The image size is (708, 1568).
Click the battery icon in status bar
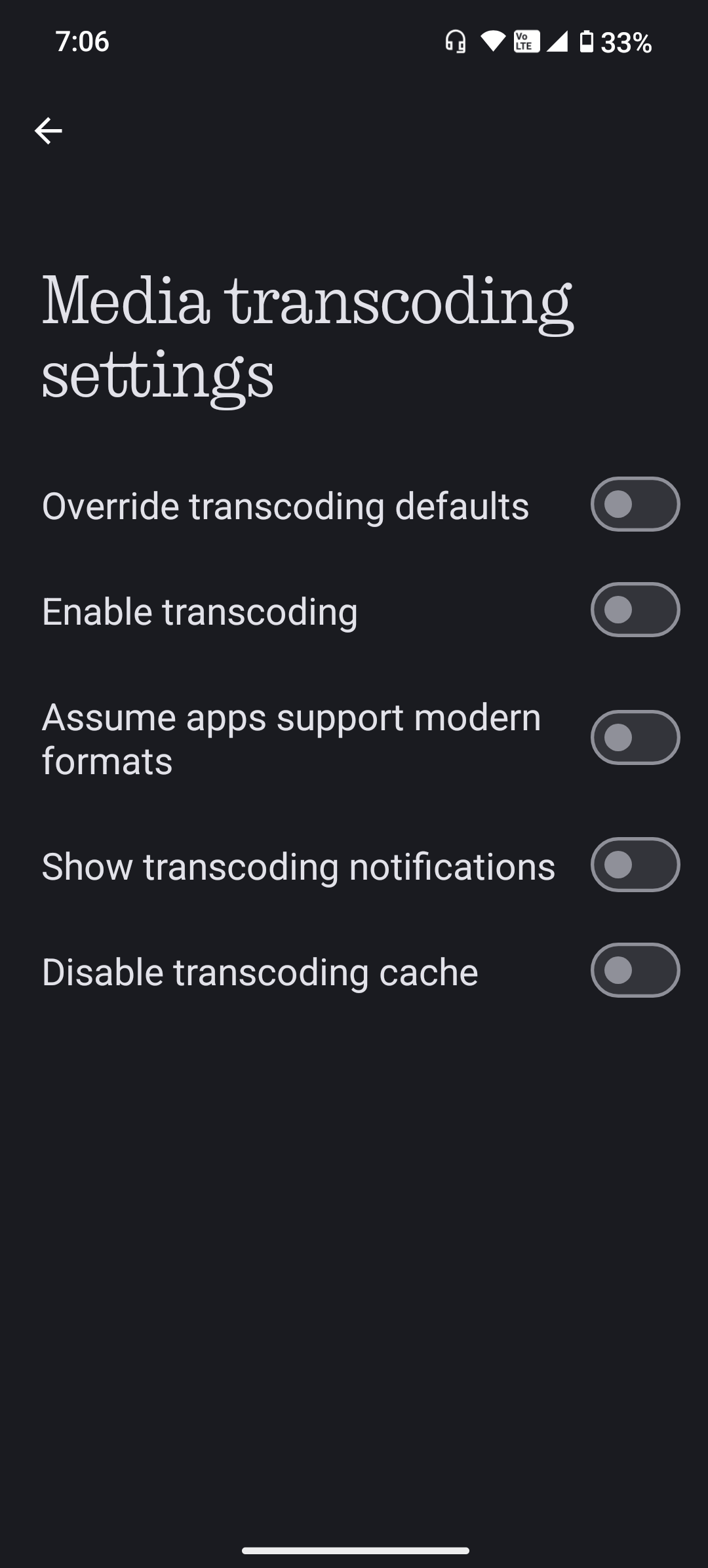point(585,43)
